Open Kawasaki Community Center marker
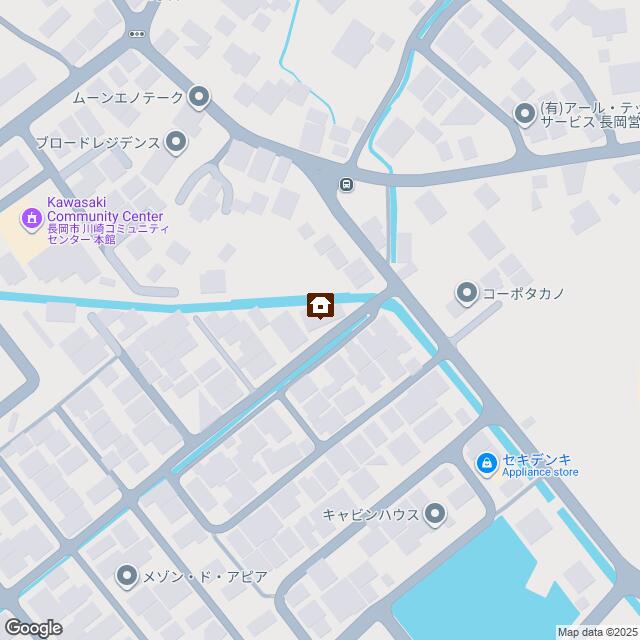Image resolution: width=640 pixels, height=640 pixels. pyautogui.click(x=32, y=216)
